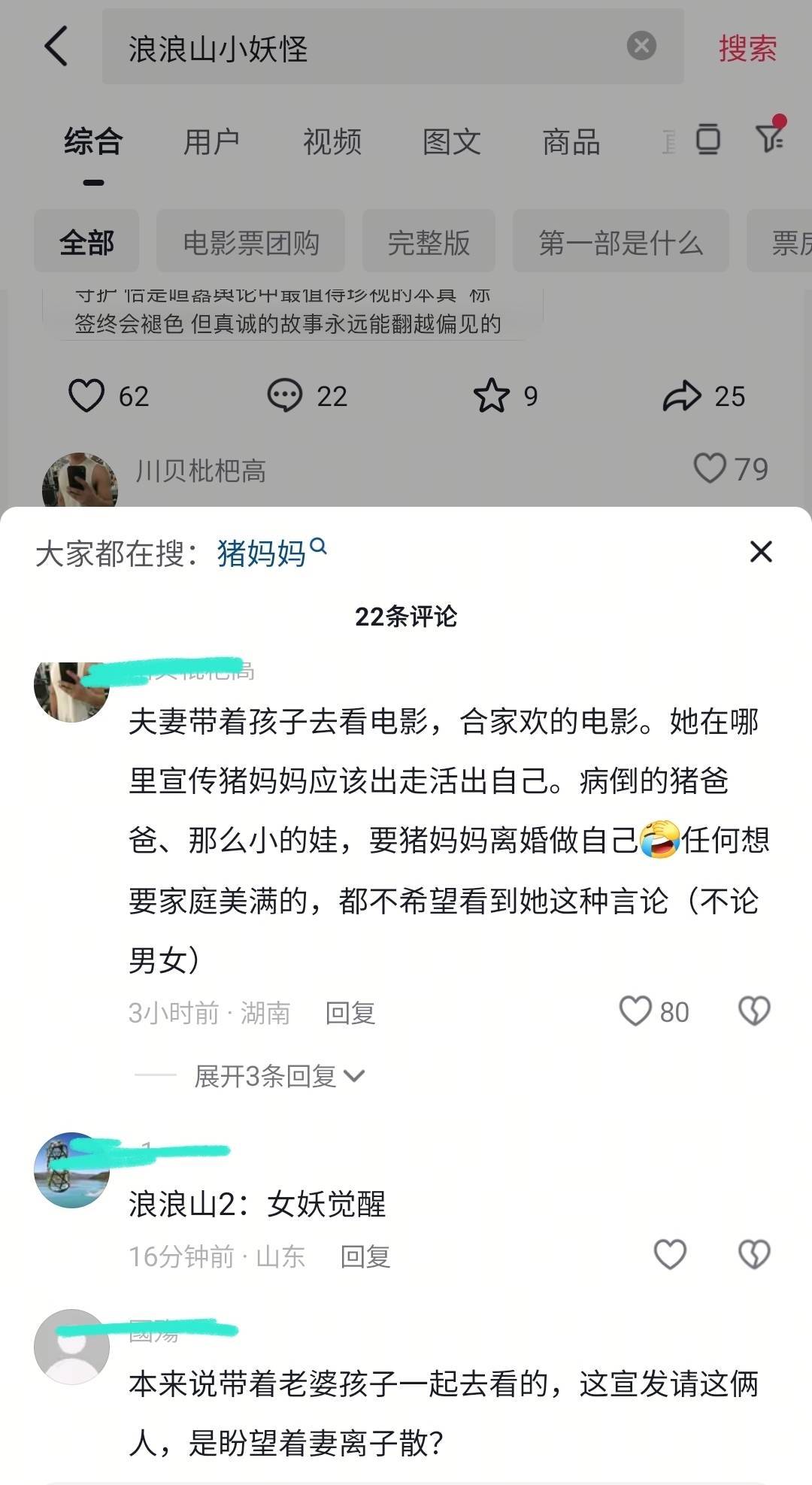Screen dimensions: 812x1485
Task: Dislike the comment posted 3小时前 from 湖南
Action: tap(754, 1011)
